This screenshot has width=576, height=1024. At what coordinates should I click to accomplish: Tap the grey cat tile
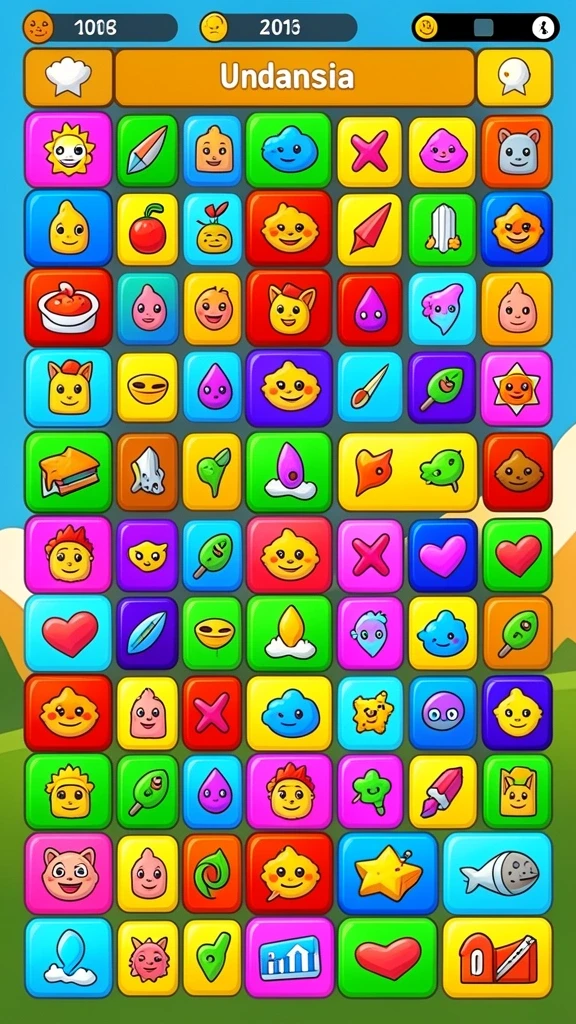[x=517, y=152]
